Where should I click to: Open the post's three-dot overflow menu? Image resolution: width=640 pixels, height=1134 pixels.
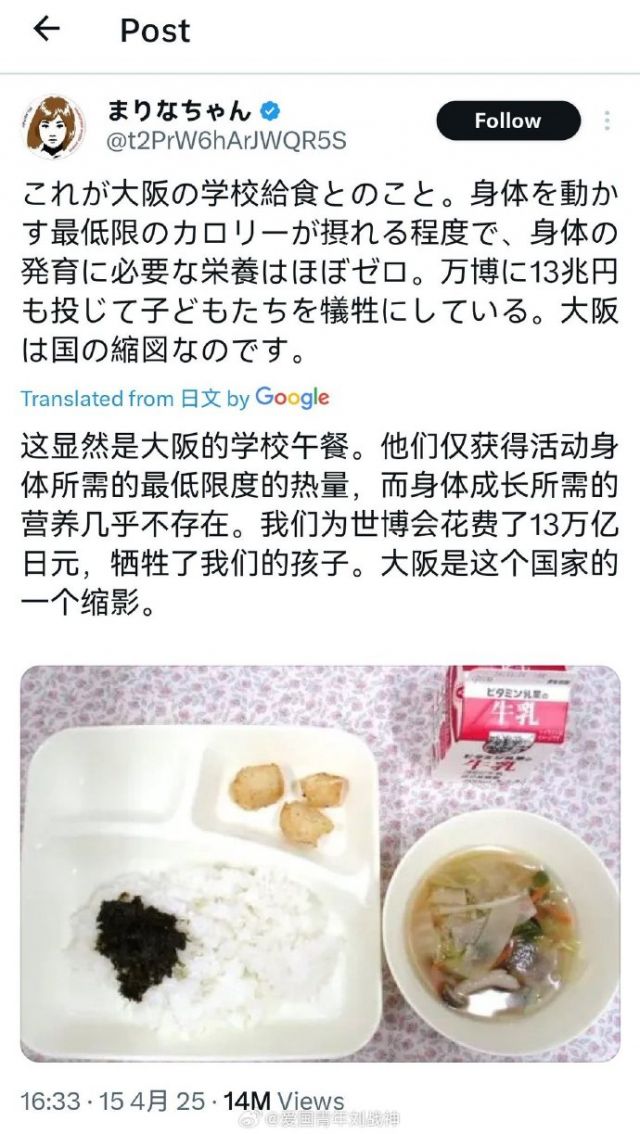point(607,121)
